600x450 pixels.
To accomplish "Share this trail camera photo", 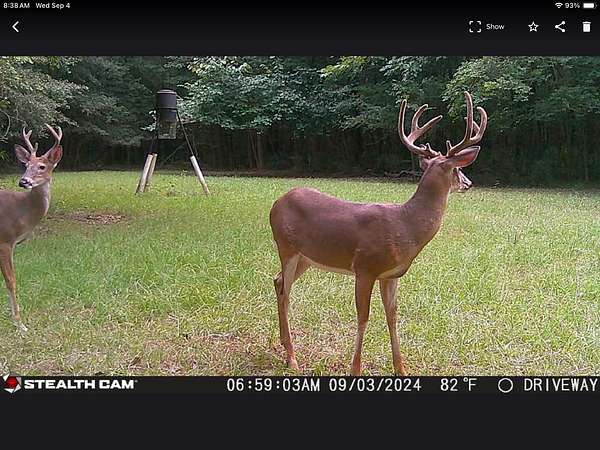I will (x=560, y=27).
